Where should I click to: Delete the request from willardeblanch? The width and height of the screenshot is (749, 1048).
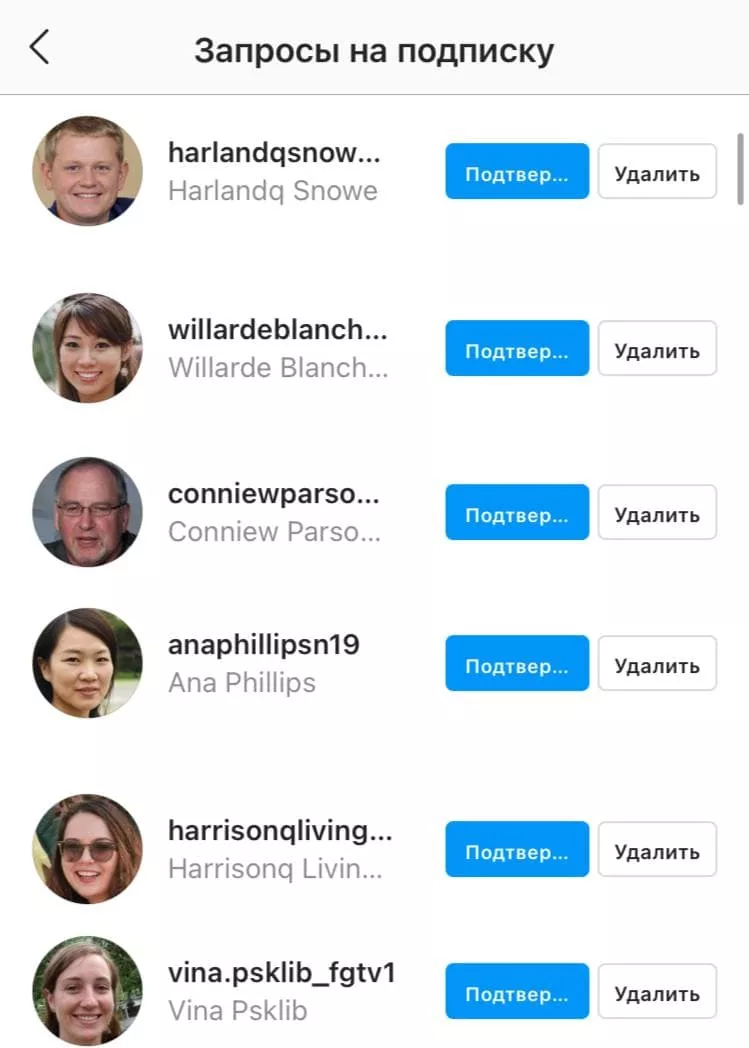pos(657,348)
